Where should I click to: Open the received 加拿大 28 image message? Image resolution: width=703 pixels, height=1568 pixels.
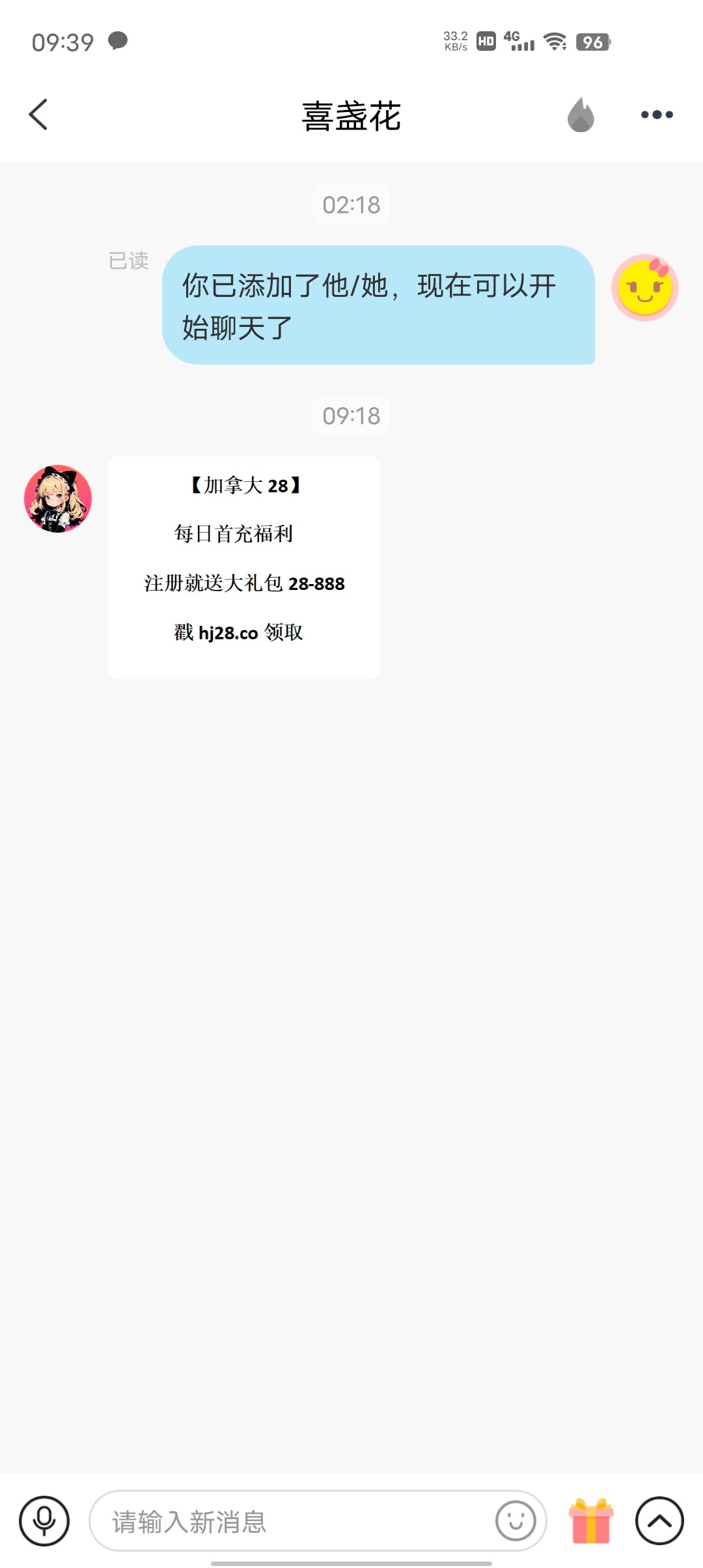coord(244,567)
